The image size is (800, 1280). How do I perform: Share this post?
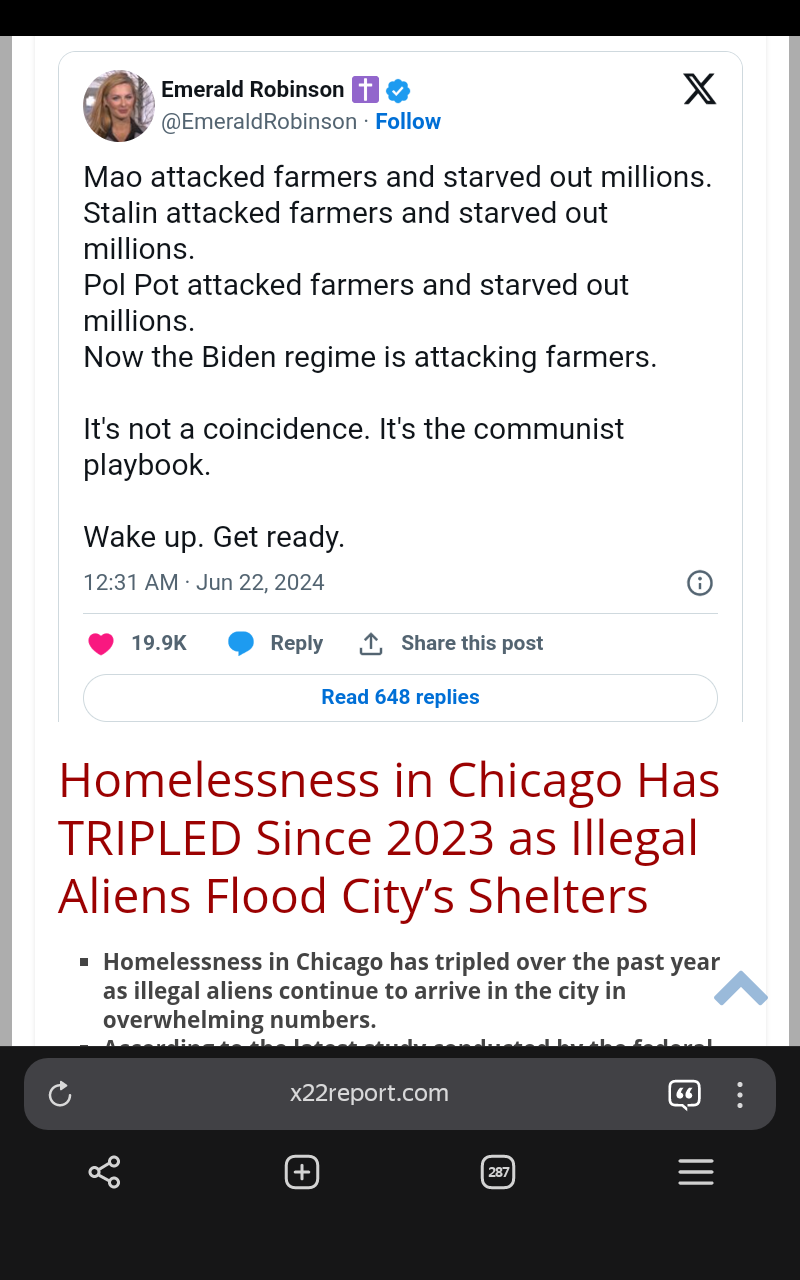coord(451,643)
